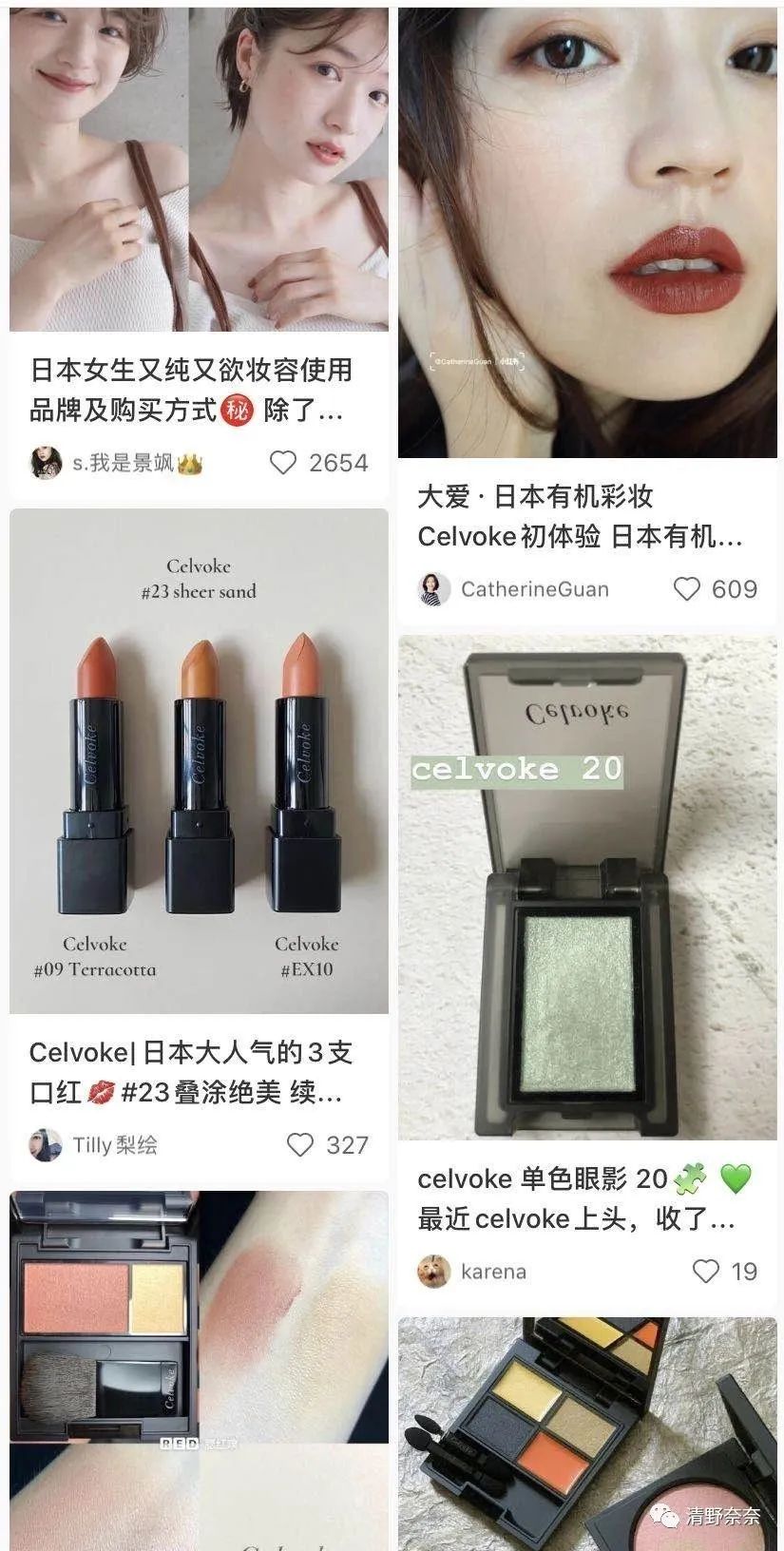Like CatherineGuan's Celvoke post

pyautogui.click(x=686, y=589)
